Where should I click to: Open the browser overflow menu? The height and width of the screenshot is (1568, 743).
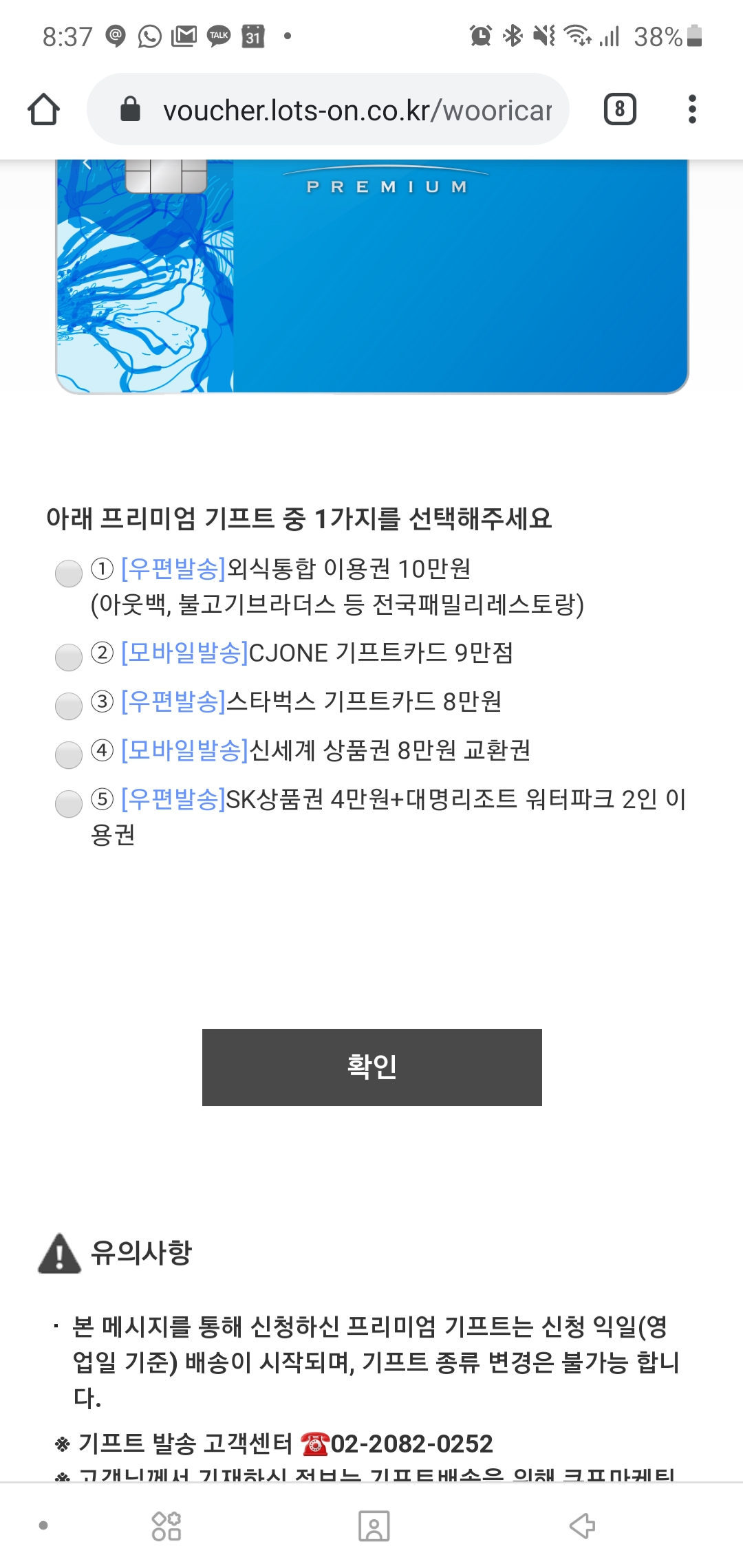coord(692,109)
